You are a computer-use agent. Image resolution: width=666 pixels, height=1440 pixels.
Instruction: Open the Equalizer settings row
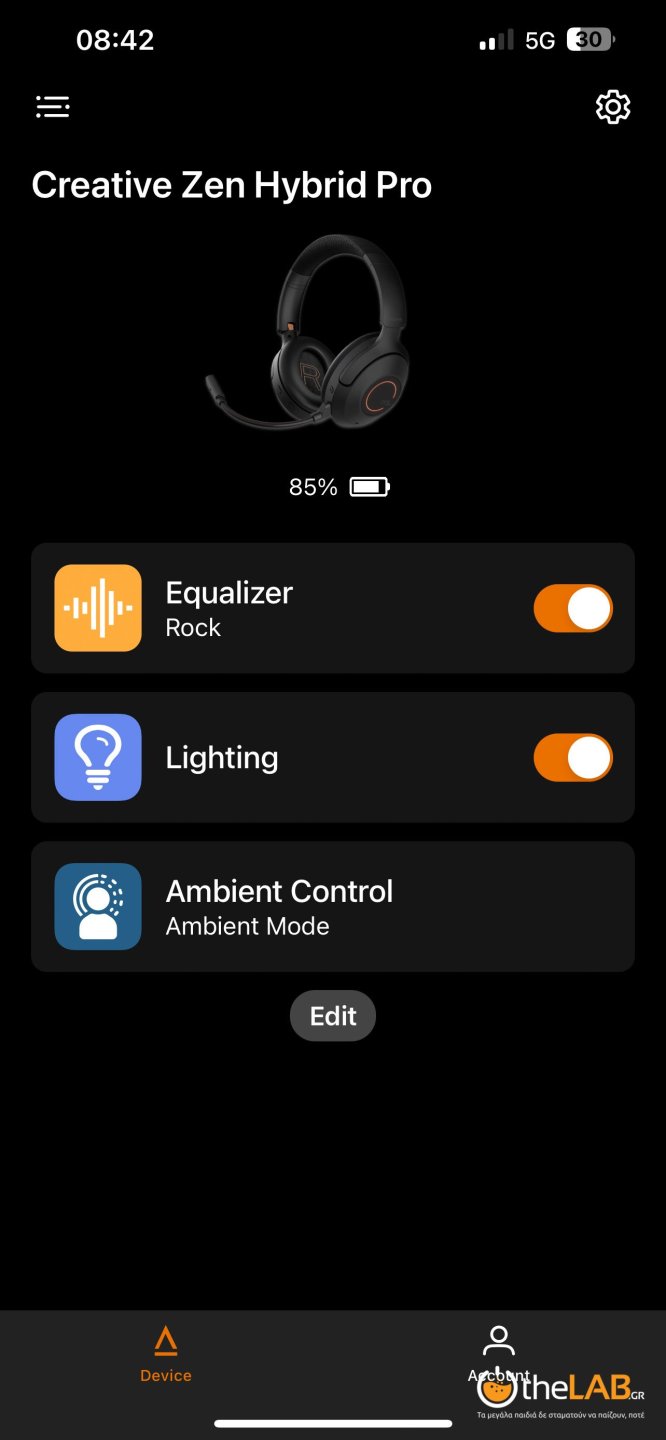[x=300, y=608]
